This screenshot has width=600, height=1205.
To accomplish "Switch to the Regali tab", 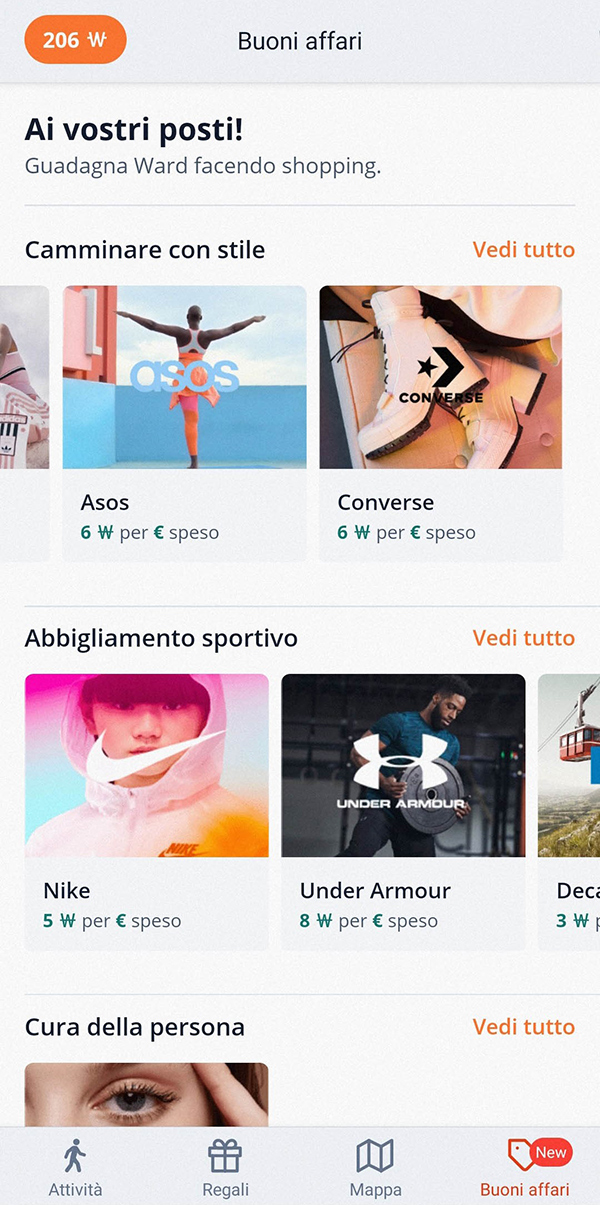I will pos(225,1167).
